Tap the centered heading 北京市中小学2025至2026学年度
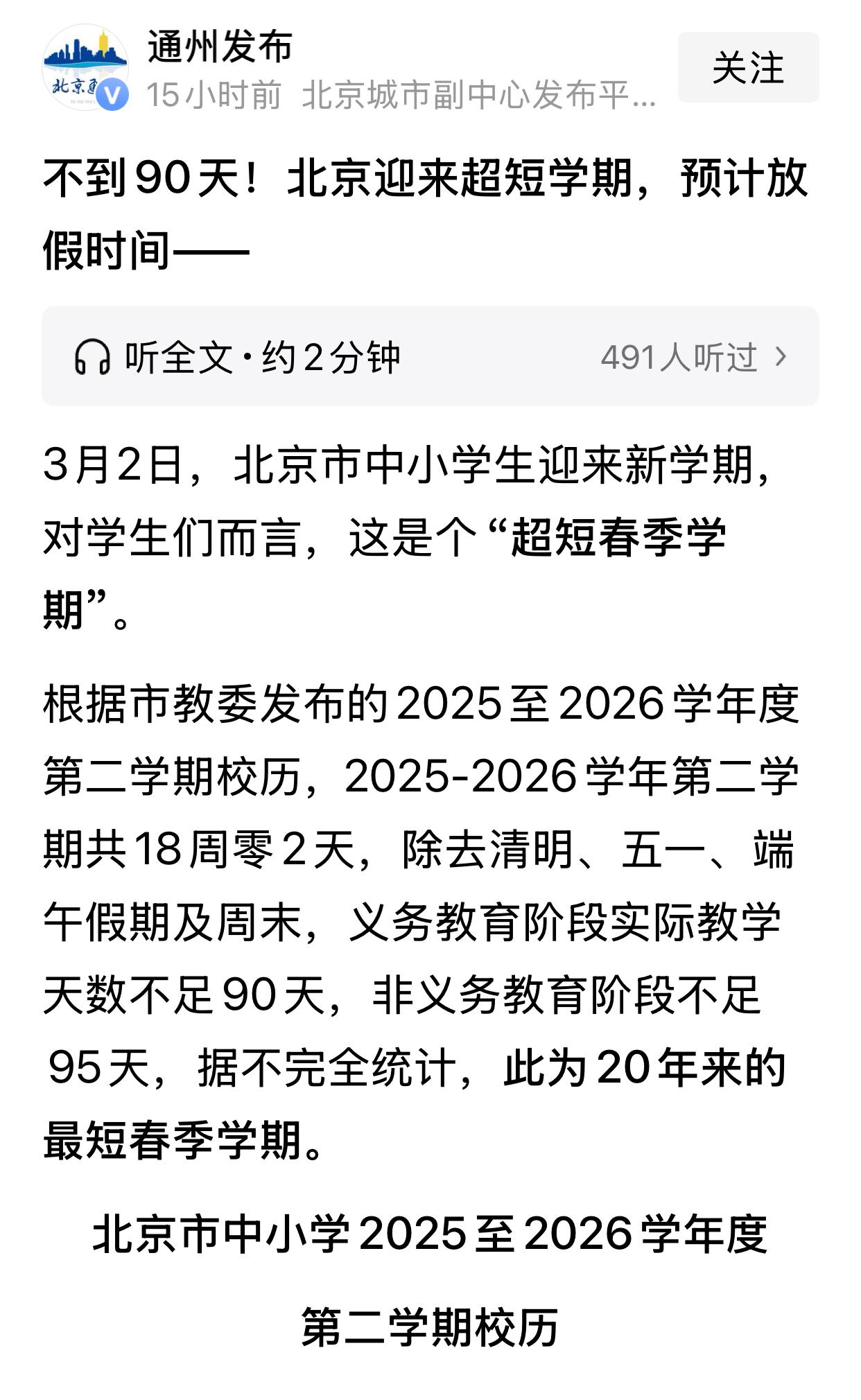 pos(430,1234)
